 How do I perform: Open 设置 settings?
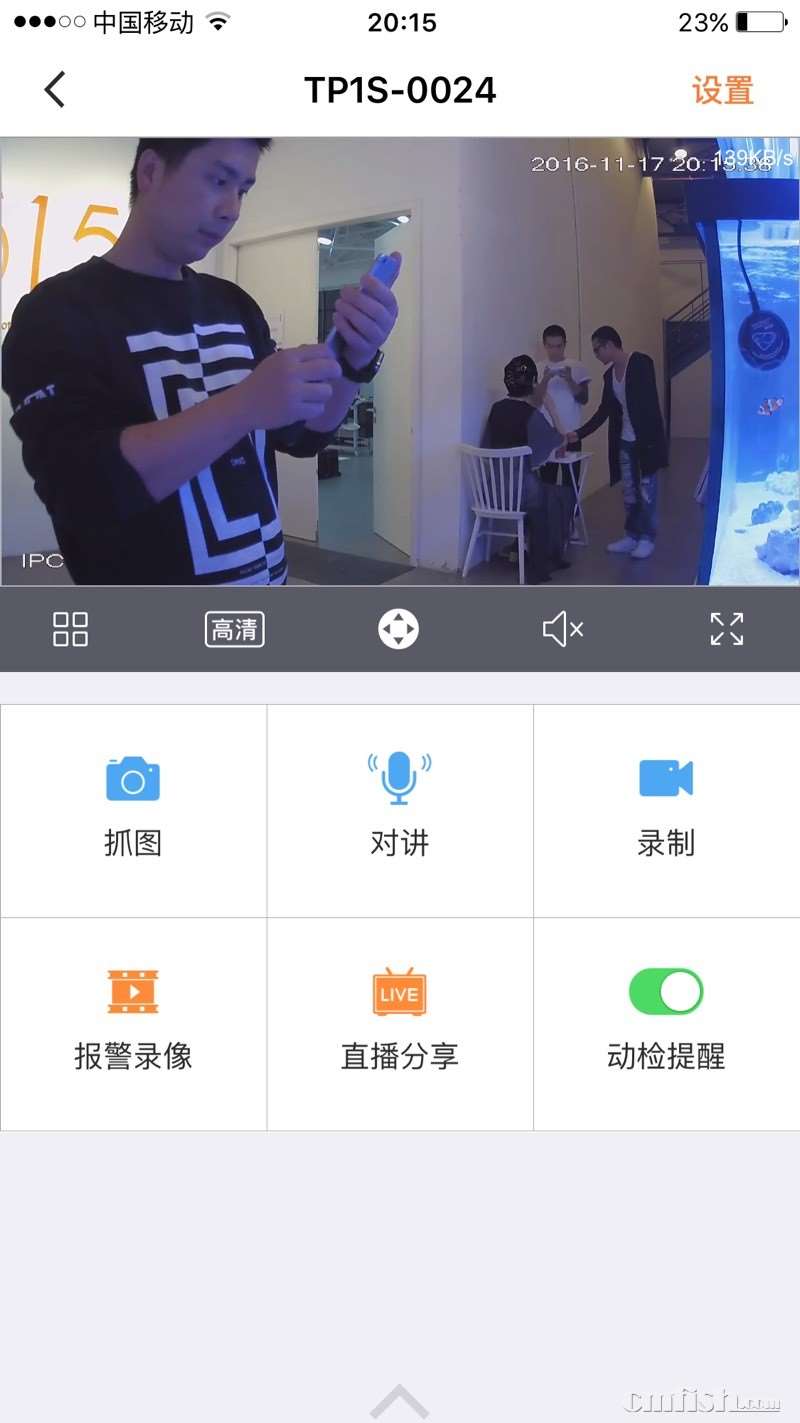[722, 90]
